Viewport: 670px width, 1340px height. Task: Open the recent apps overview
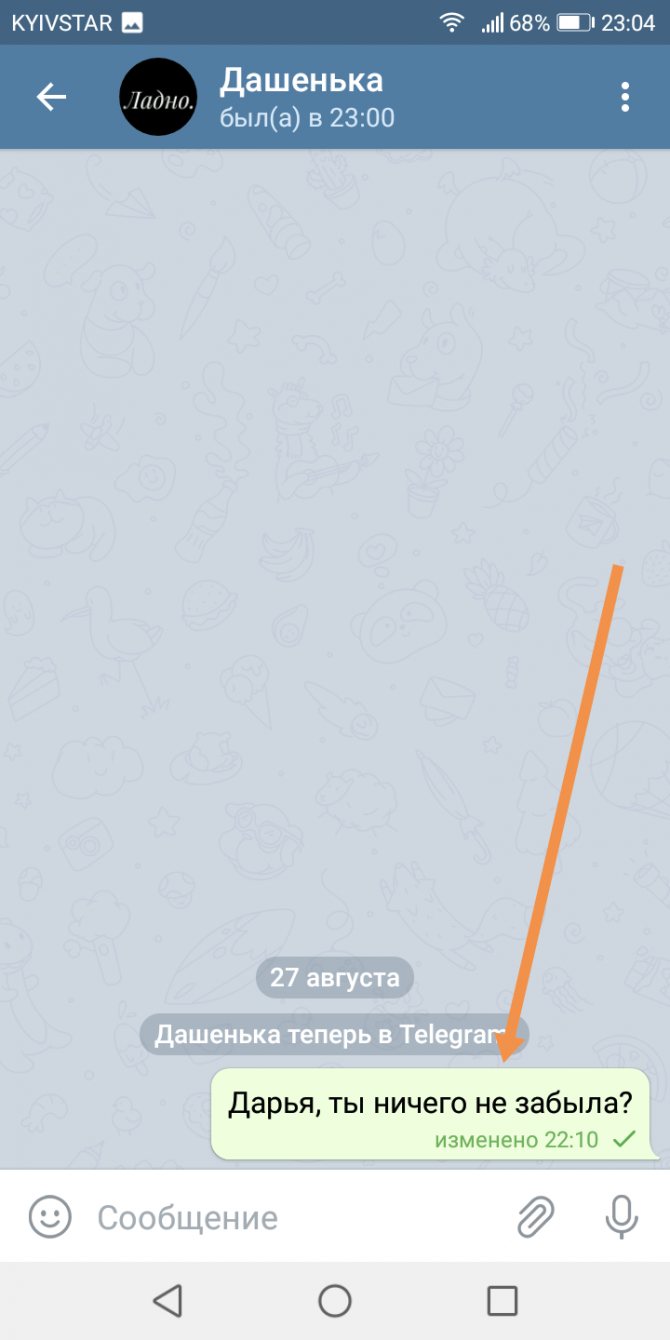(502, 1300)
